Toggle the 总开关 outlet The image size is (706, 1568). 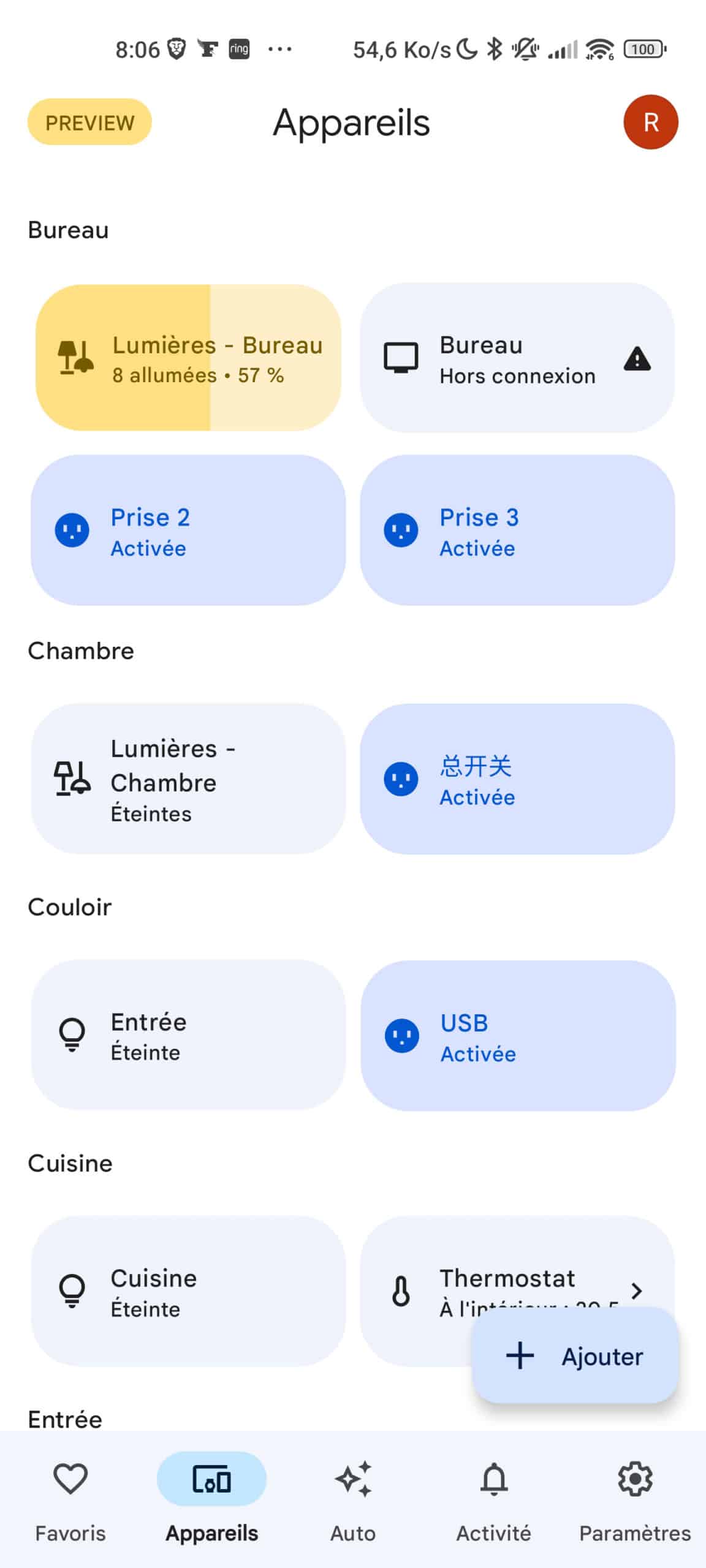[517, 778]
